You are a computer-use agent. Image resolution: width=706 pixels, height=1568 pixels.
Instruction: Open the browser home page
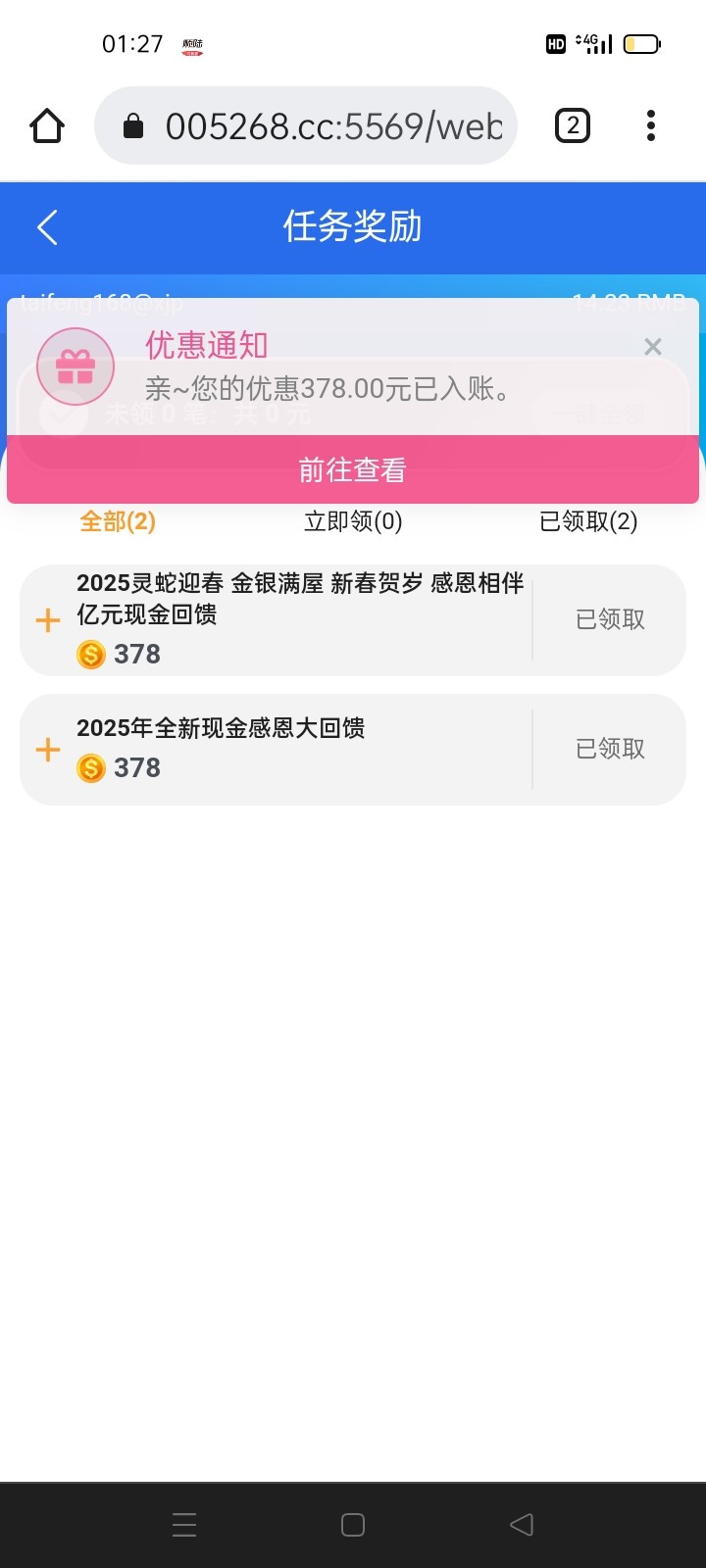(x=47, y=125)
